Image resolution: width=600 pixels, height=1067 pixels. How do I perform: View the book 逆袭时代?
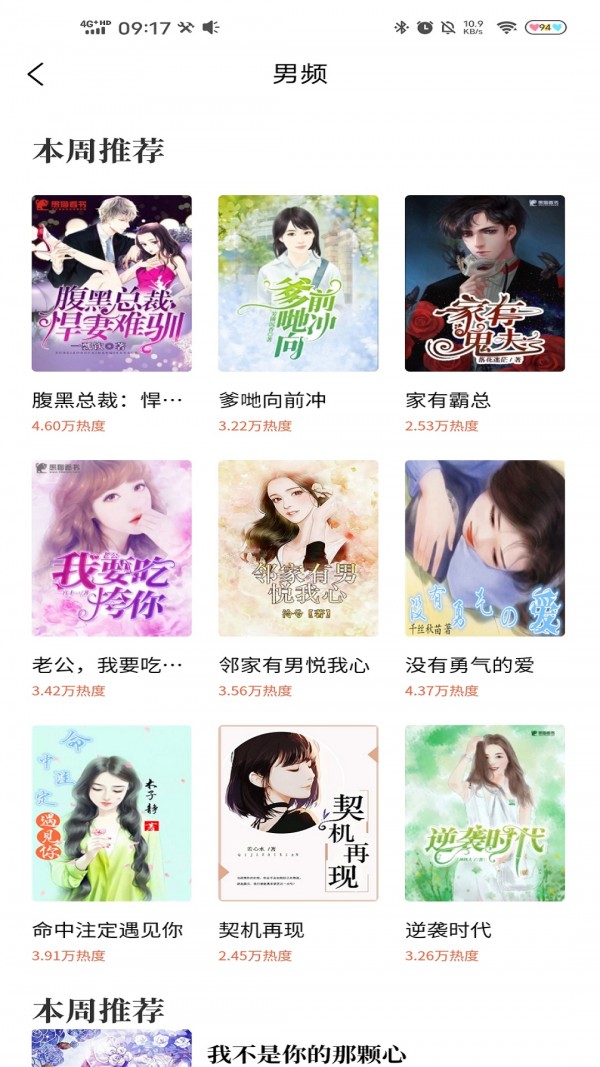pos(484,813)
